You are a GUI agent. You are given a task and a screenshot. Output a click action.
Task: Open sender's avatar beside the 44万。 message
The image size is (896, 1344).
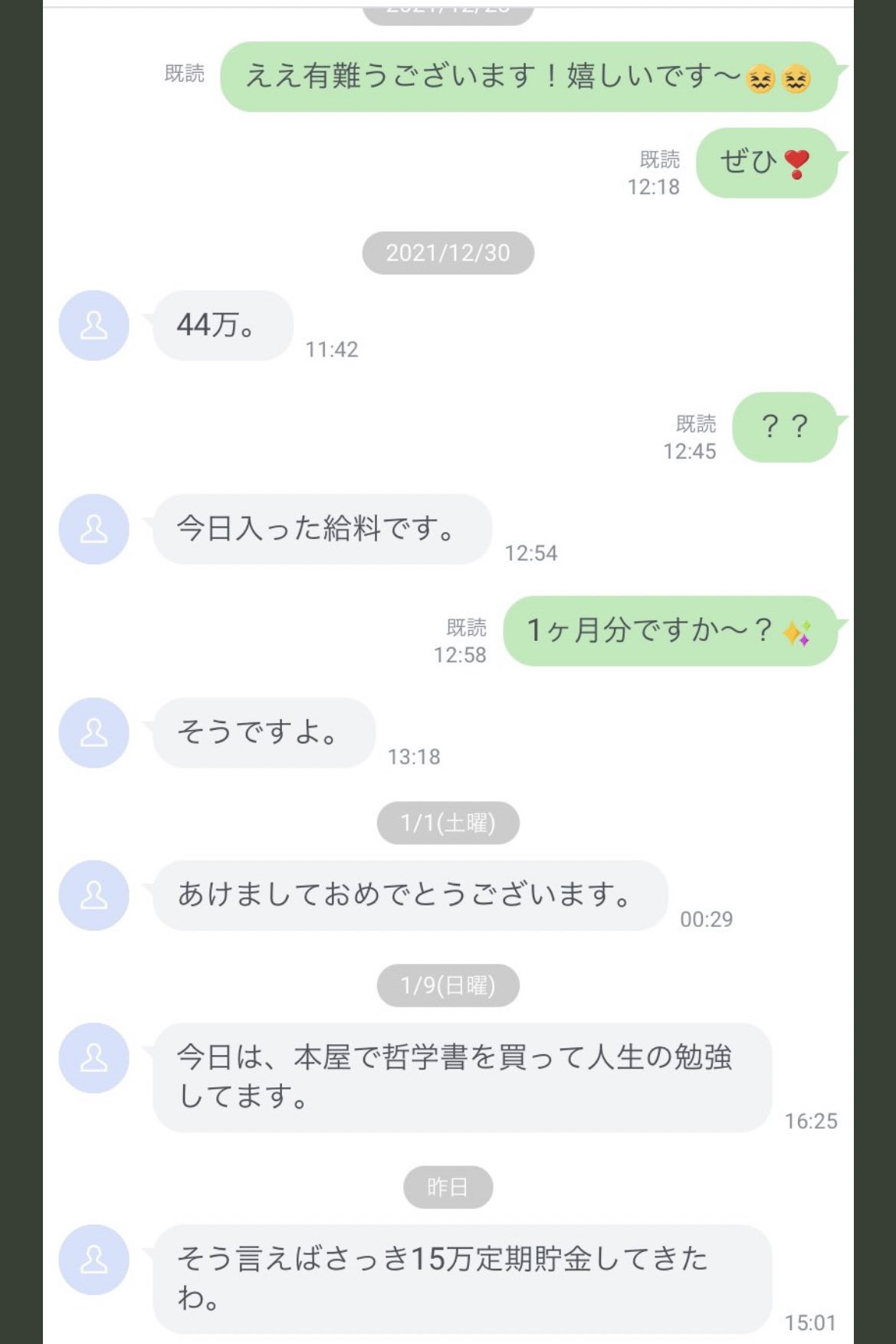[94, 326]
